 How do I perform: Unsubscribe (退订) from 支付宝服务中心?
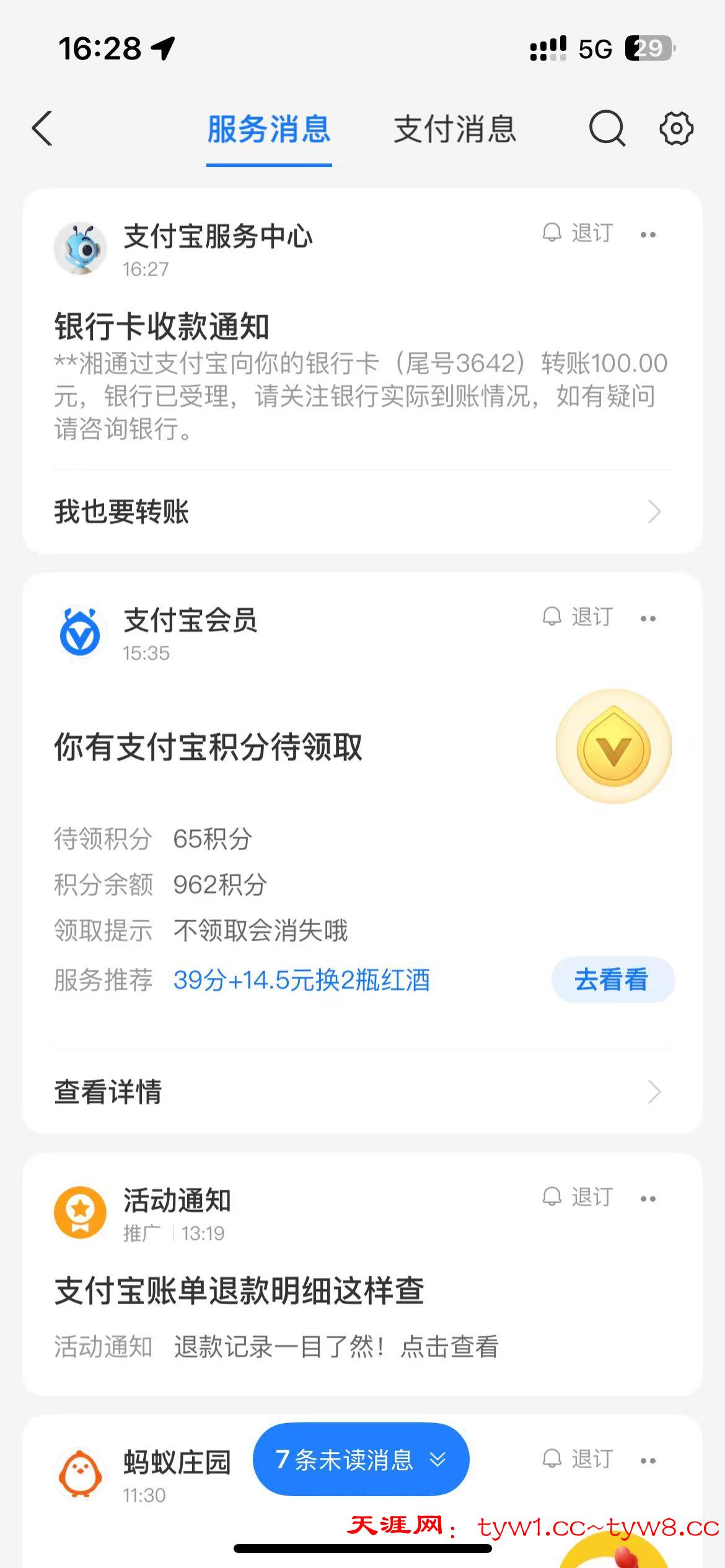tap(578, 233)
